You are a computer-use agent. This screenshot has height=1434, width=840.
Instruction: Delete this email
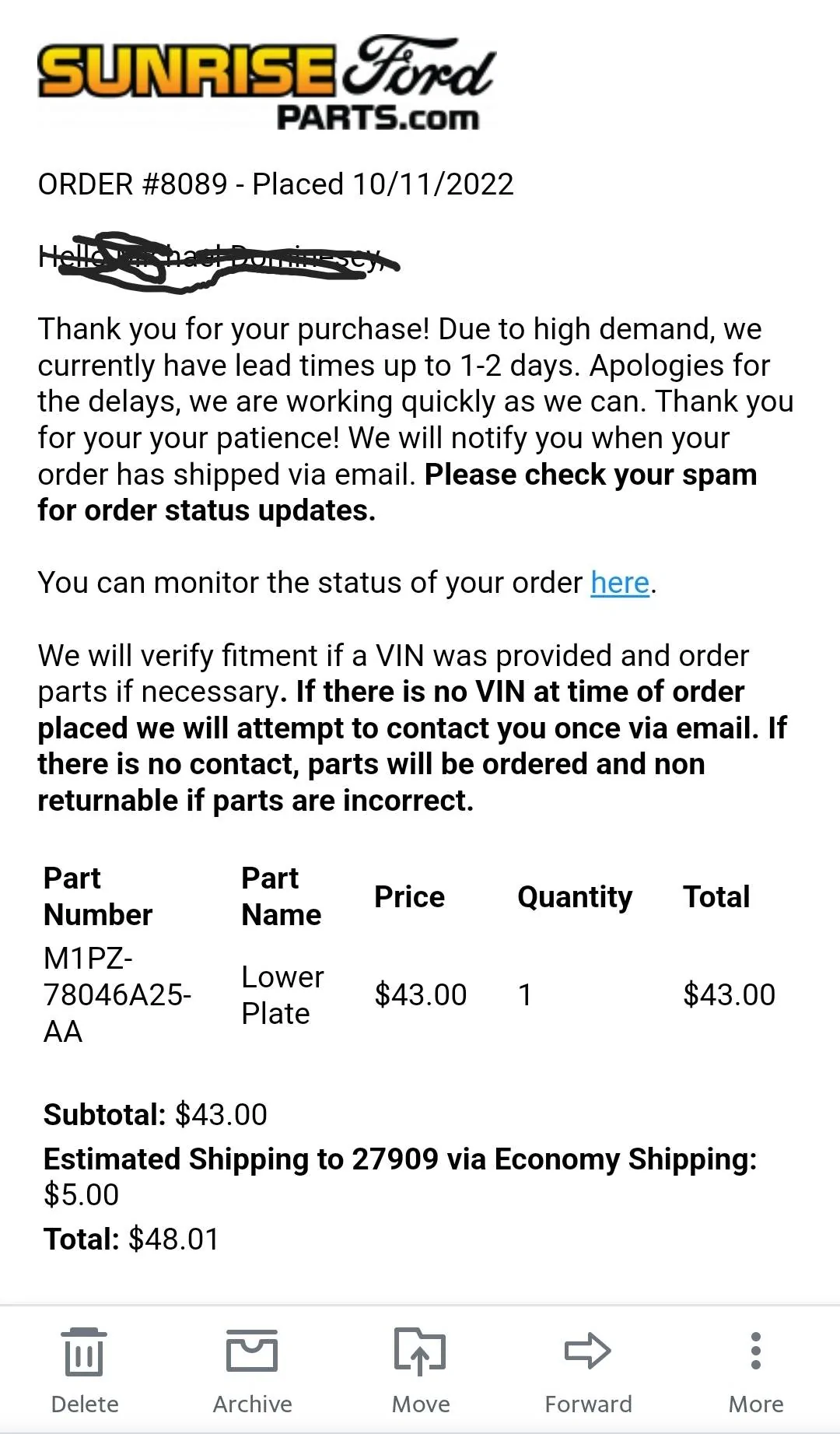(x=84, y=1369)
